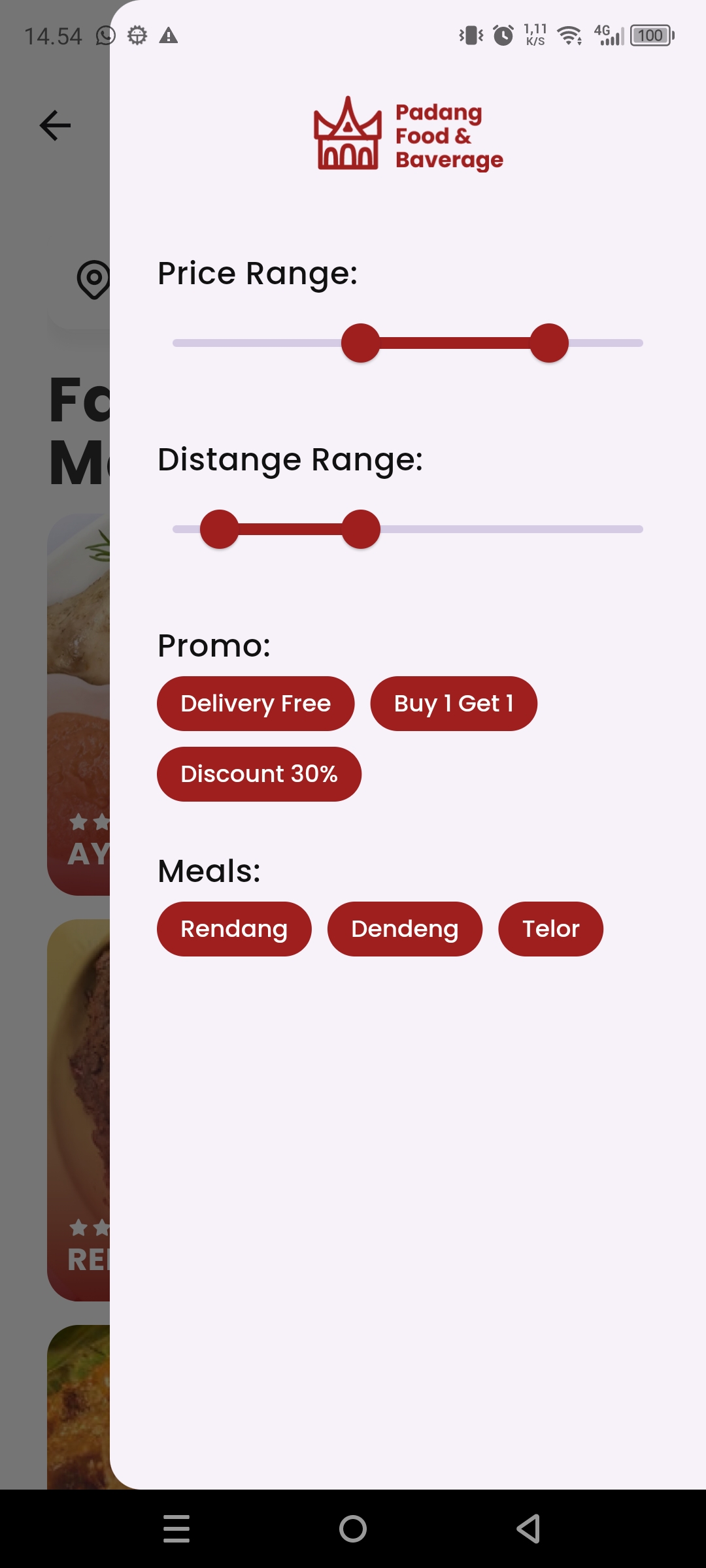
Task: Go to the home screen
Action: [x=353, y=1529]
